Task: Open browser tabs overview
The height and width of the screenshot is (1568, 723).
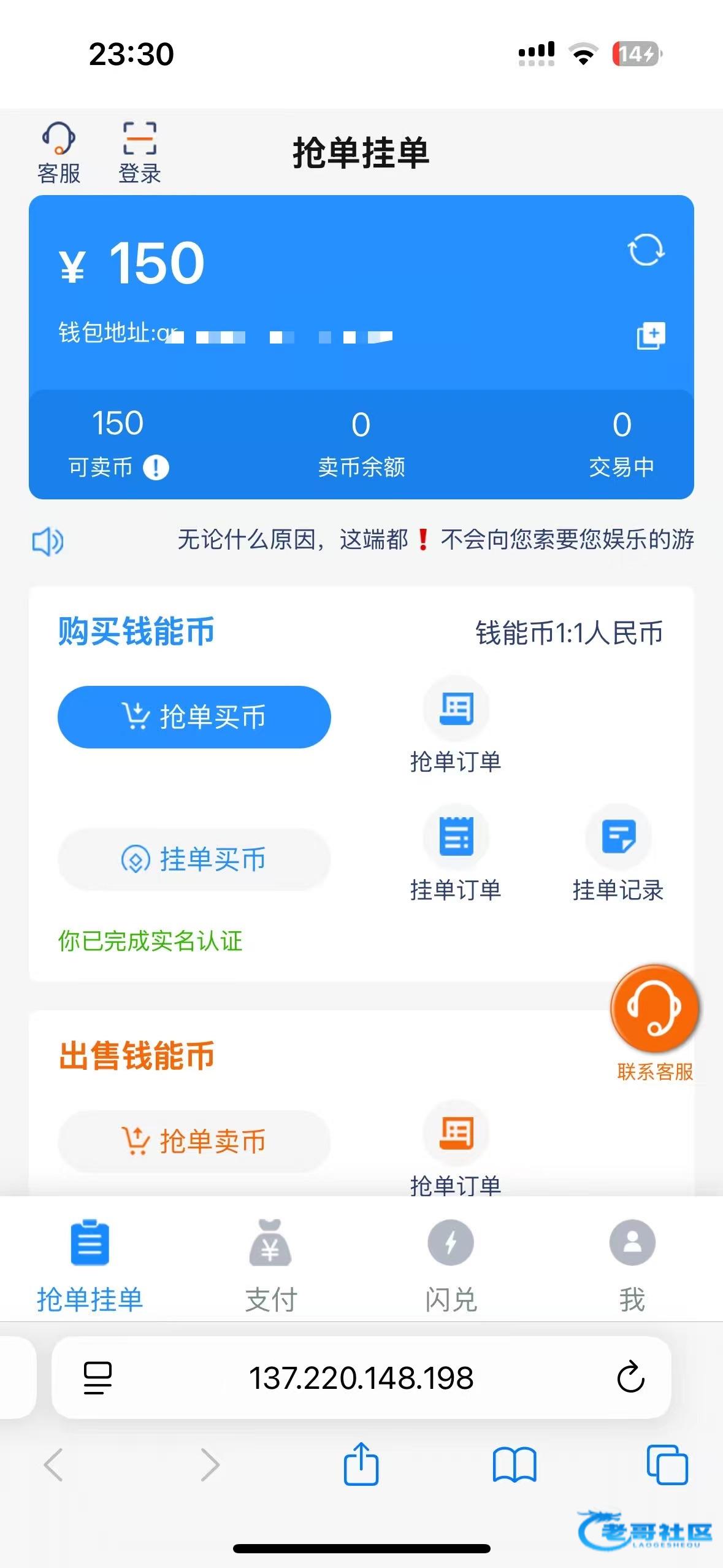Action: pyautogui.click(x=667, y=1465)
